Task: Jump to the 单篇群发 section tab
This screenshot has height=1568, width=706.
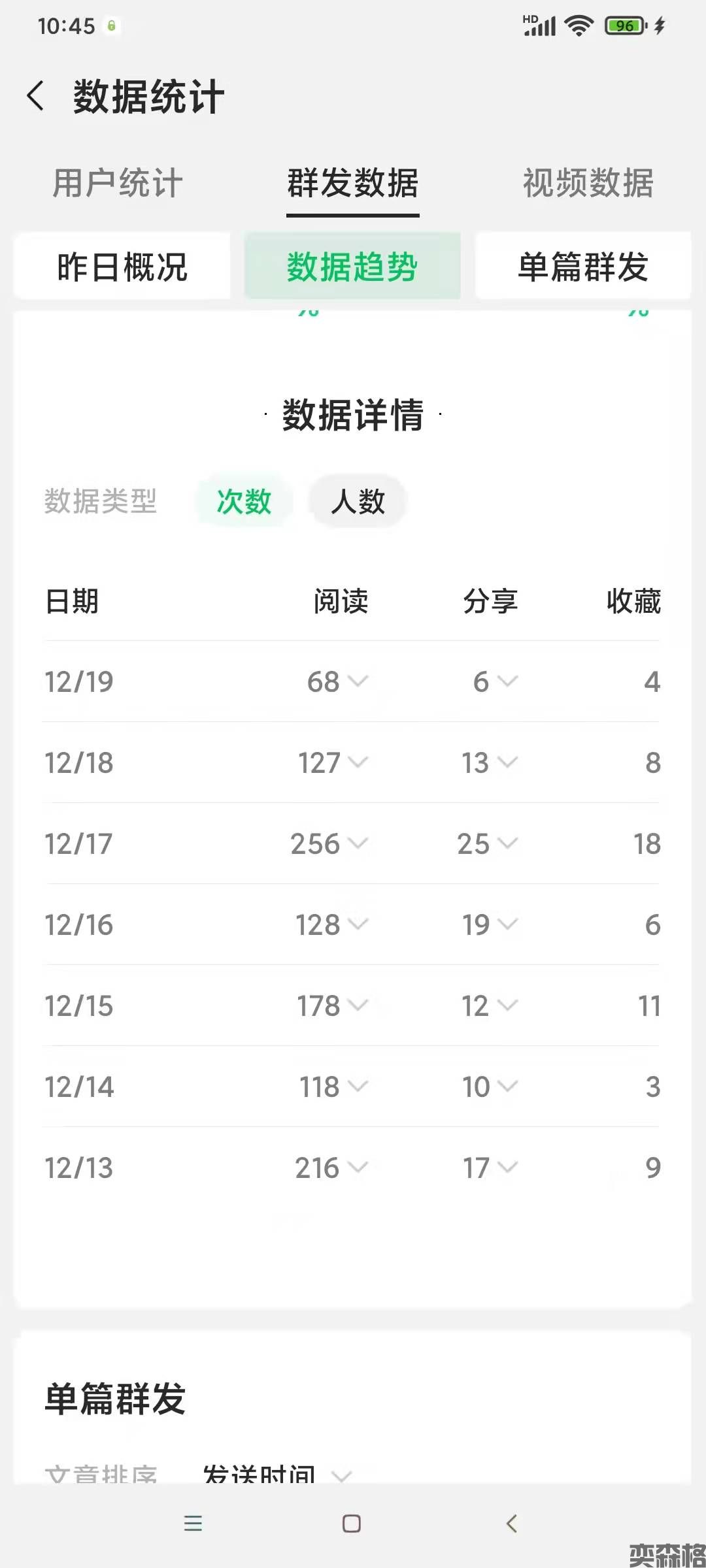Action: click(x=582, y=267)
